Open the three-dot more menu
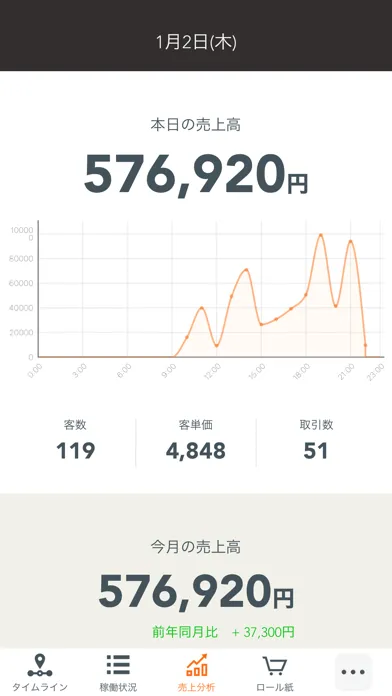Viewport: 392px width, 696px height. [x=353, y=672]
